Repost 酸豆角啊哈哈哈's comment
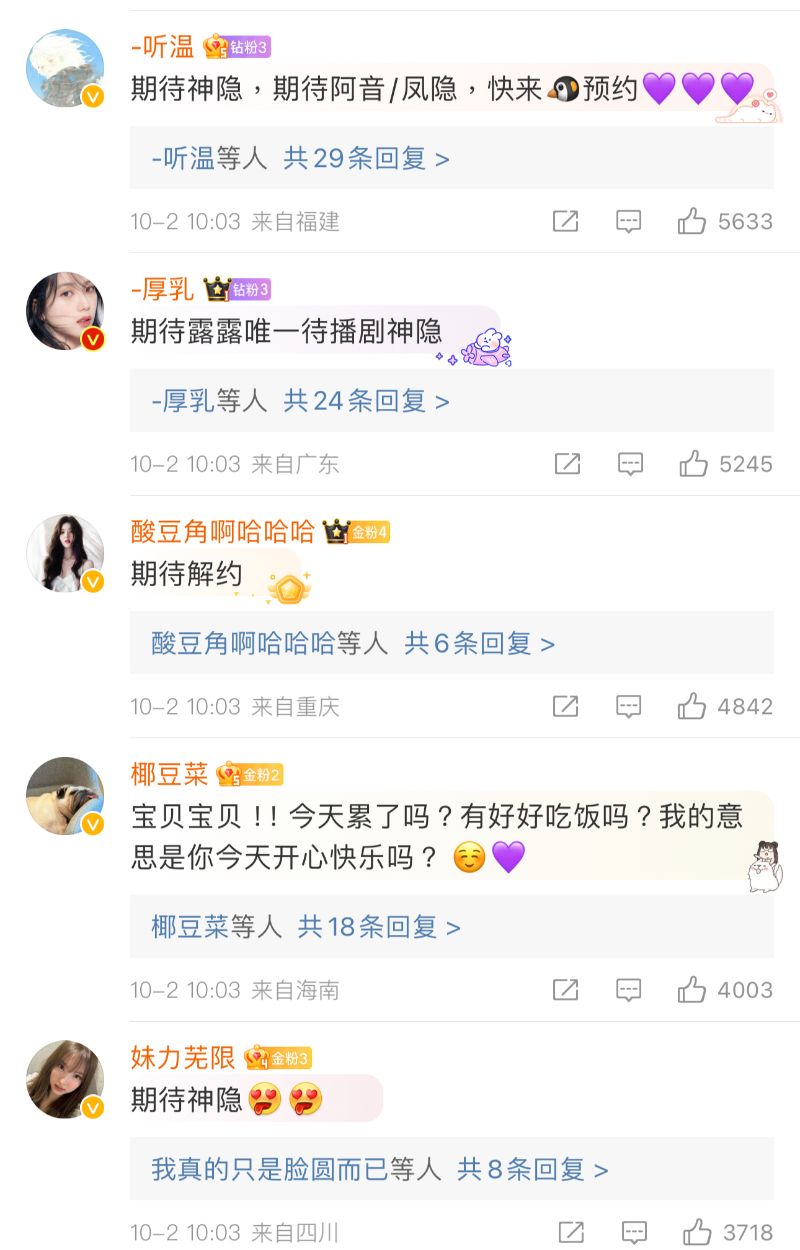This screenshot has width=800, height=1250. click(x=566, y=706)
